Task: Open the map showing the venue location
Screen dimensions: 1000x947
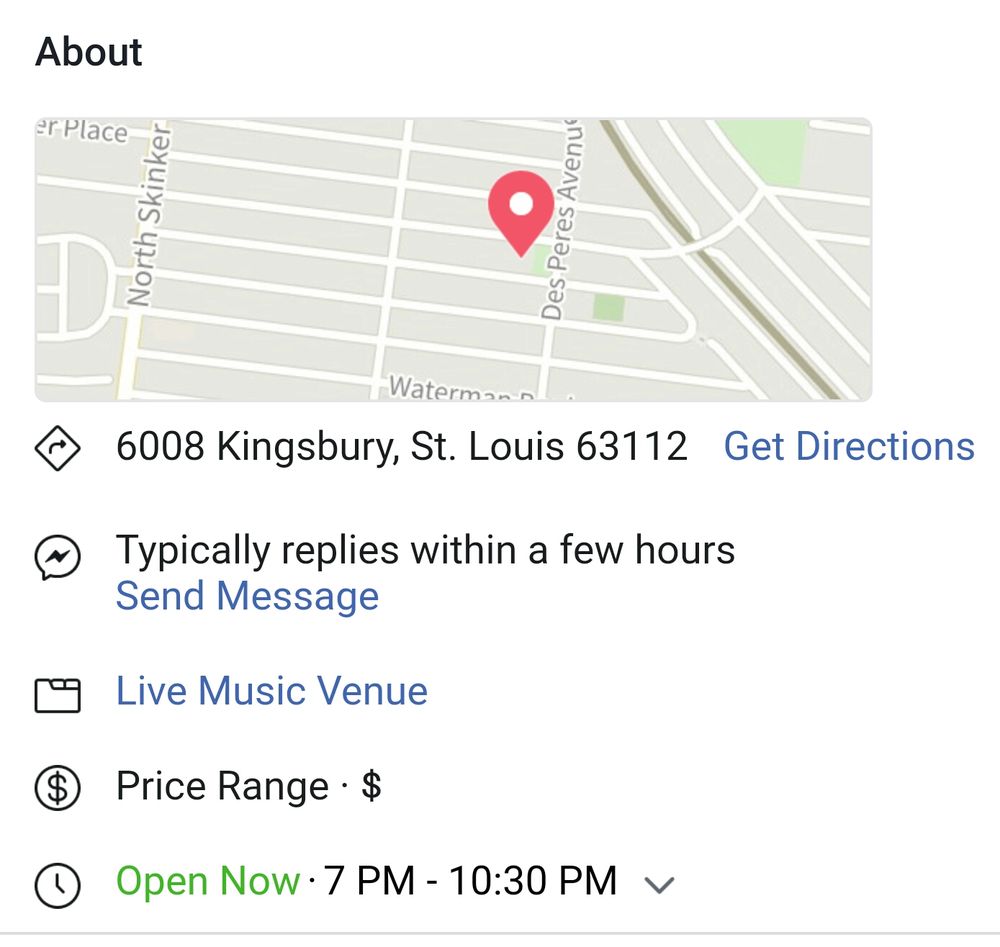Action: (x=453, y=260)
